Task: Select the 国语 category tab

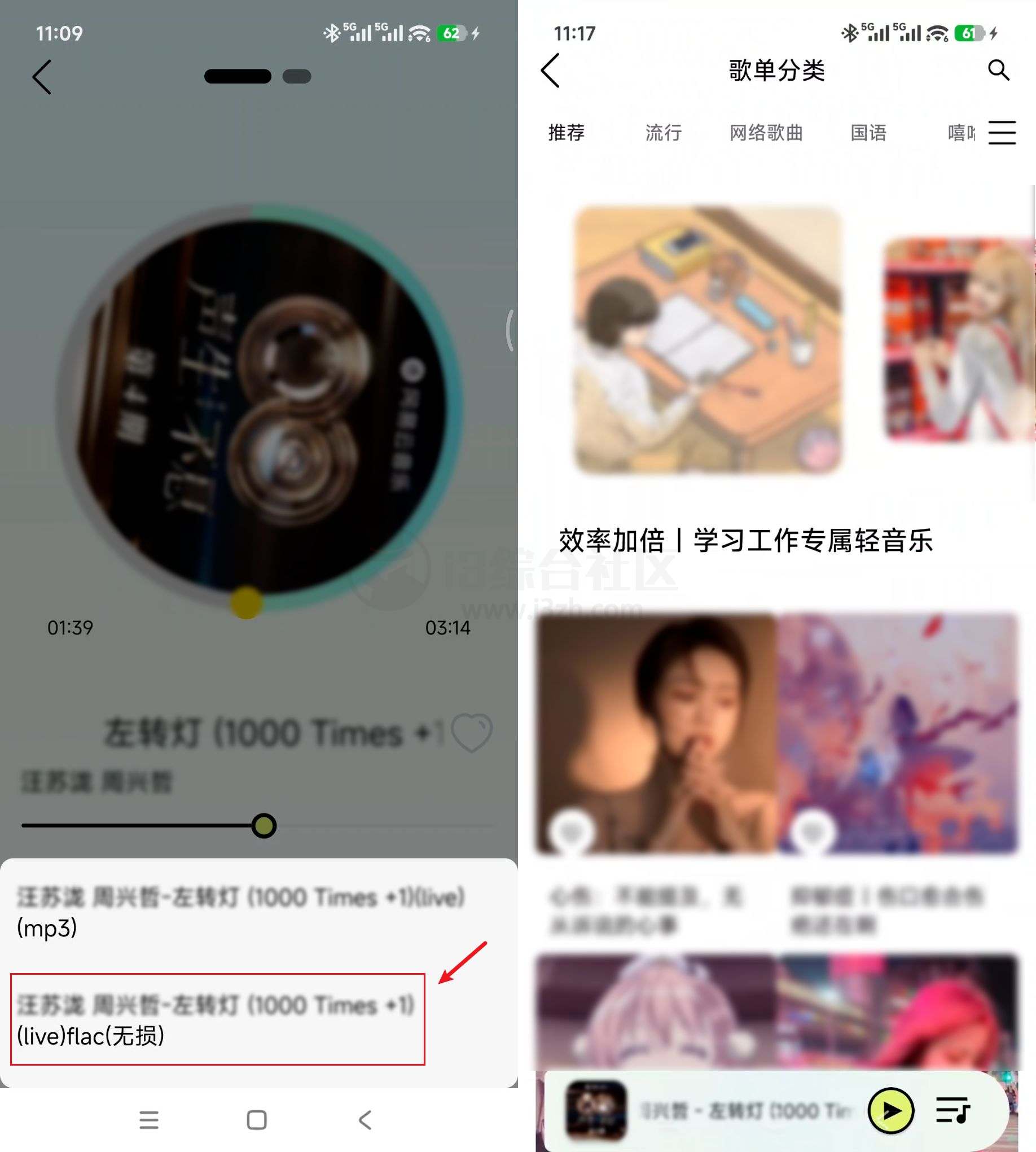Action: 867,133
